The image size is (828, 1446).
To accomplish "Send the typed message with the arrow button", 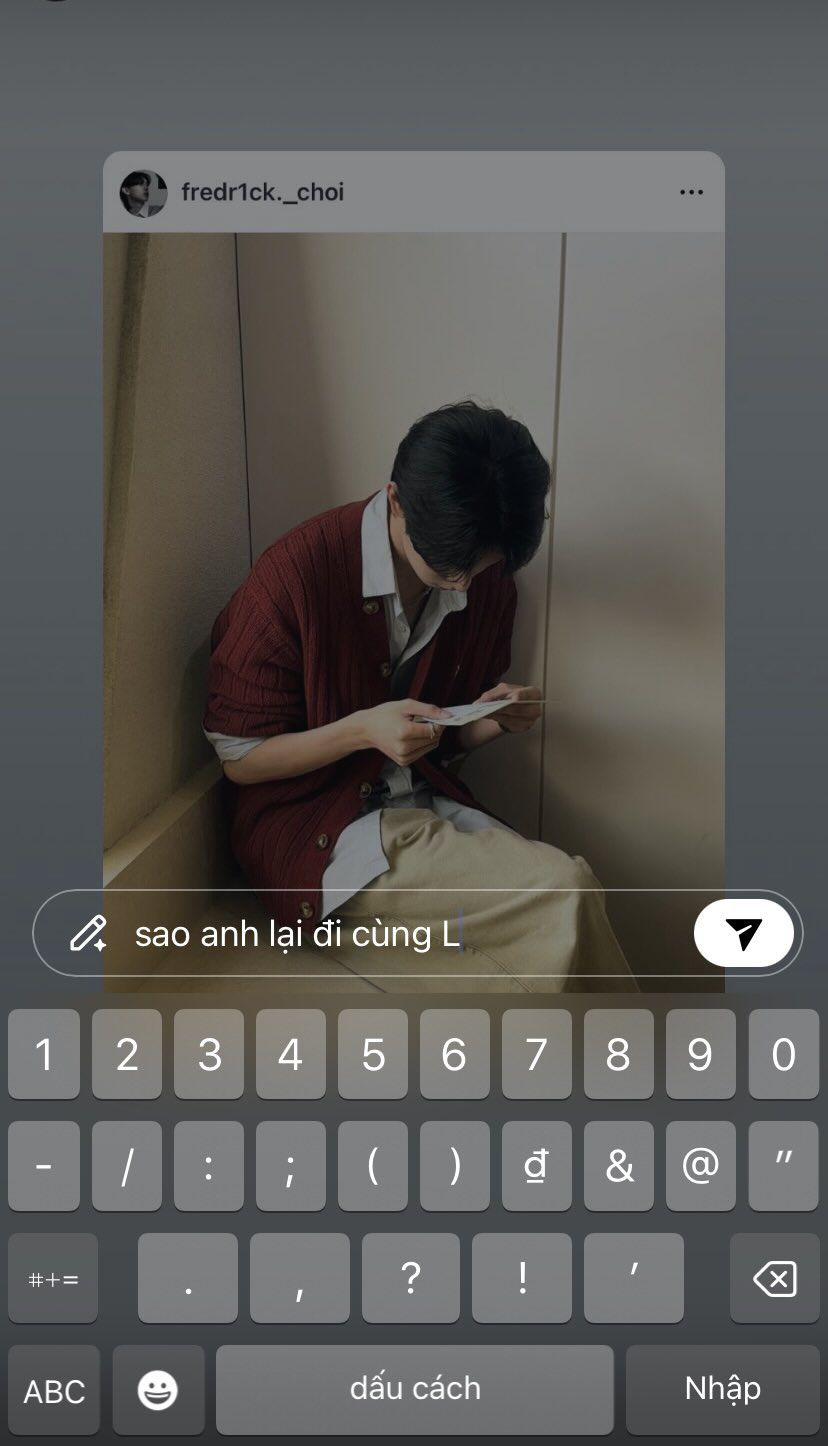I will coord(743,933).
